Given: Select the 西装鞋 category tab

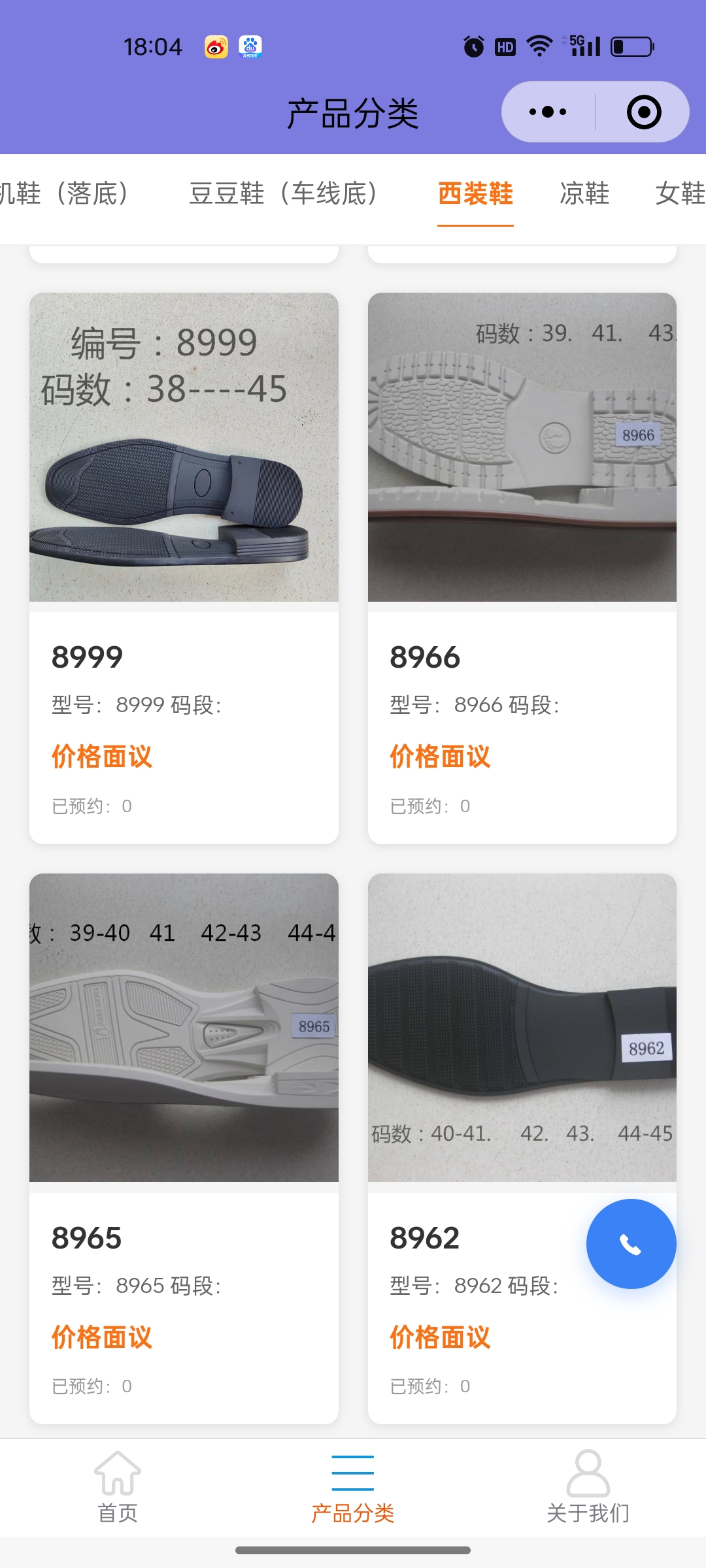Looking at the screenshot, I should click(x=475, y=193).
